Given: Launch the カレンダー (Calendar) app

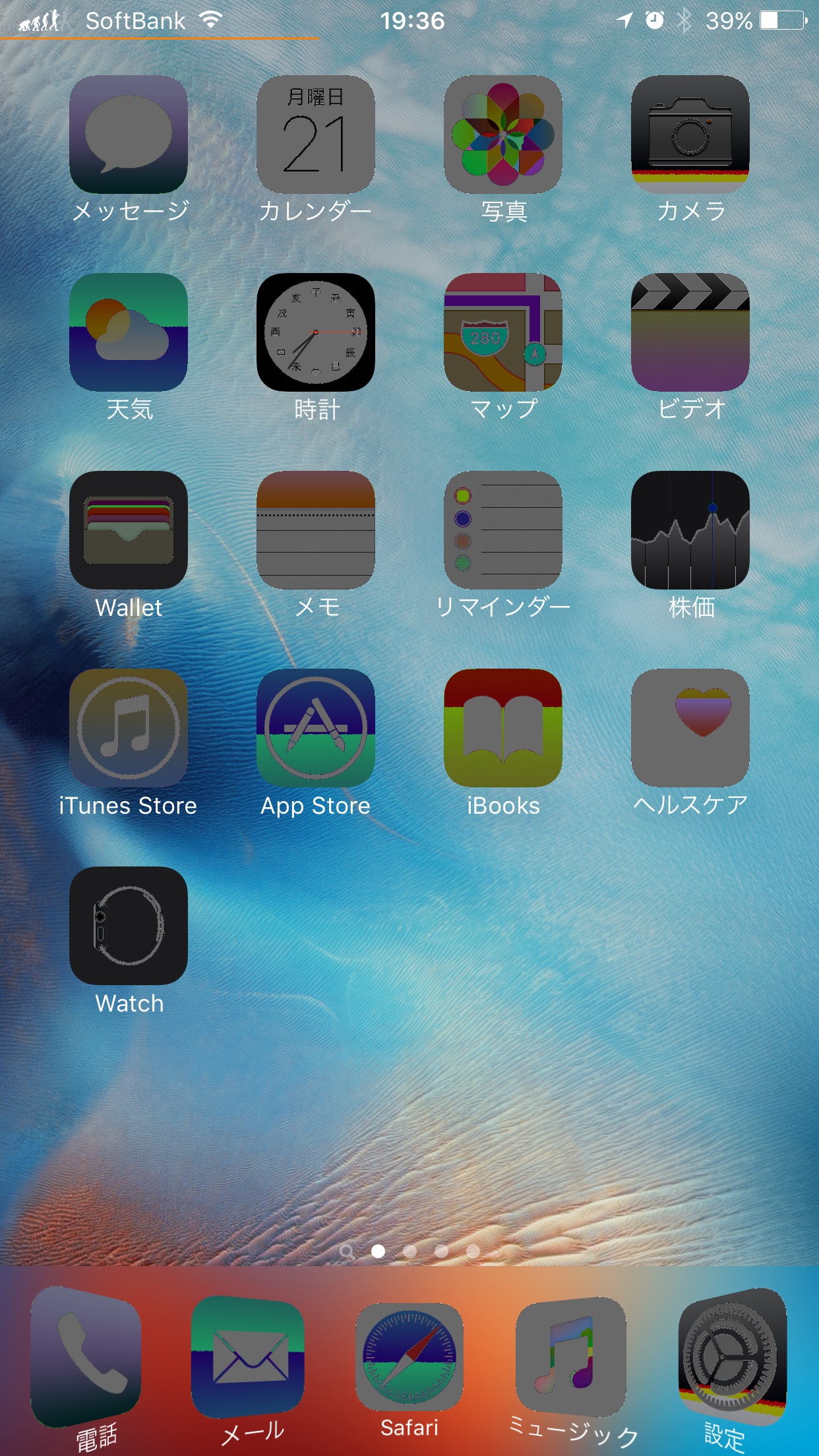Looking at the screenshot, I should click(x=316, y=134).
